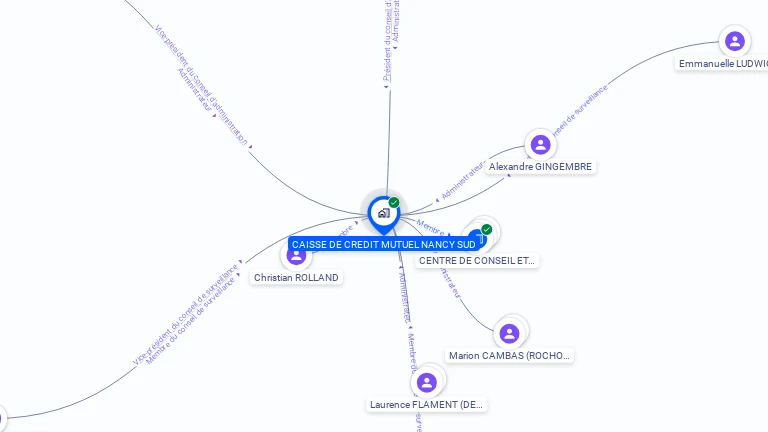The height and width of the screenshot is (432, 768).
Task: Select the Emmanuelle LUDWIG person node
Action: [735, 41]
